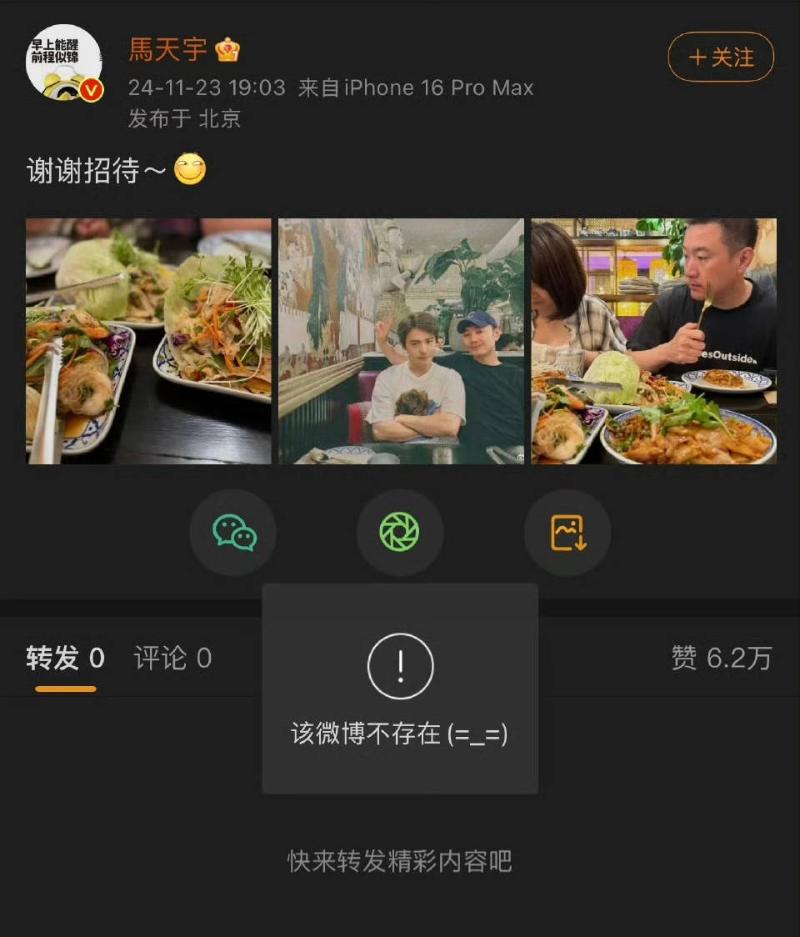Open the username 馬天宇 profile link
The image size is (800, 937).
pyautogui.click(x=168, y=49)
